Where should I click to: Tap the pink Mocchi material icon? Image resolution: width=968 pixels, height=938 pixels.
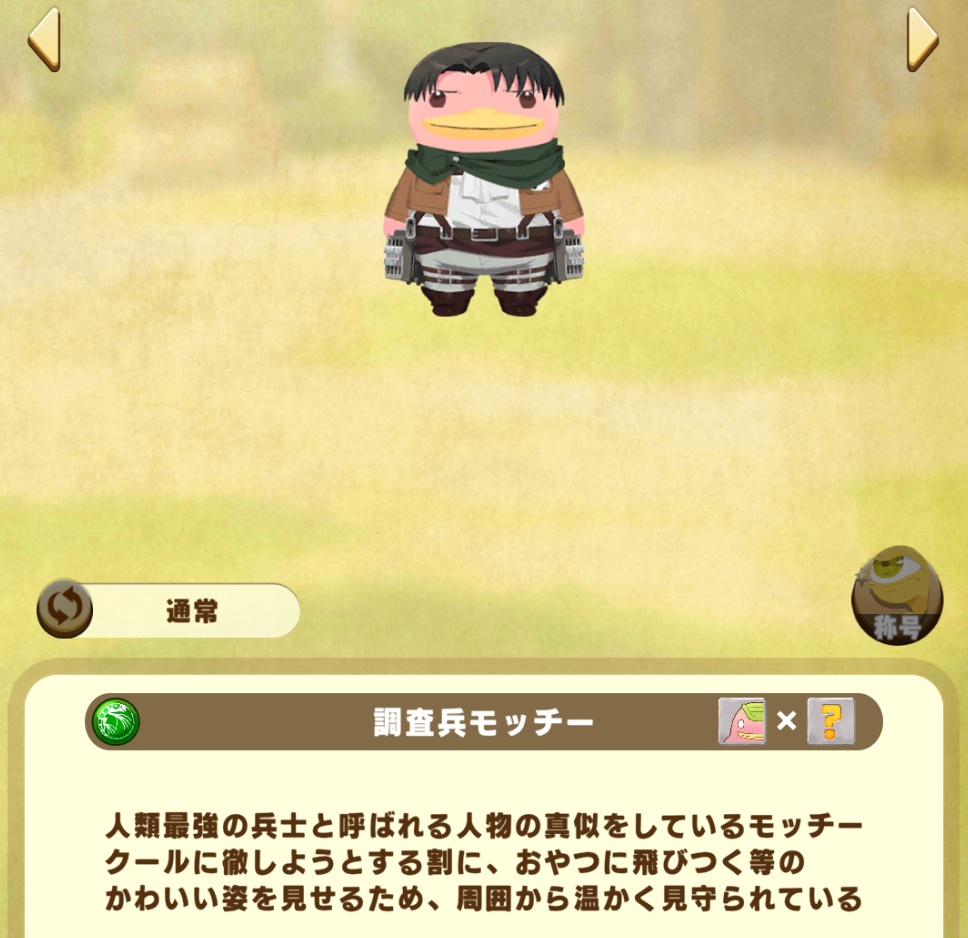pos(741,721)
